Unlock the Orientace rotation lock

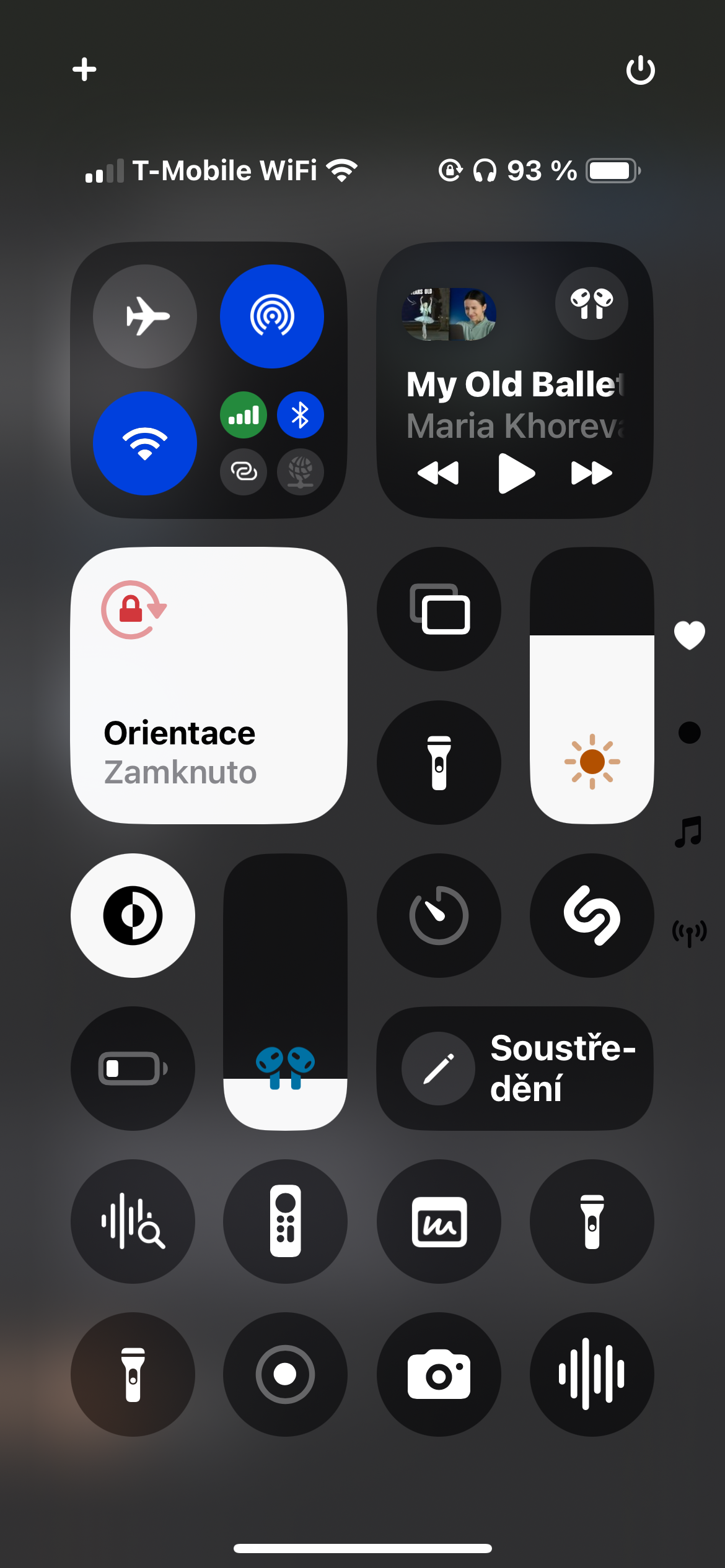[x=209, y=685]
